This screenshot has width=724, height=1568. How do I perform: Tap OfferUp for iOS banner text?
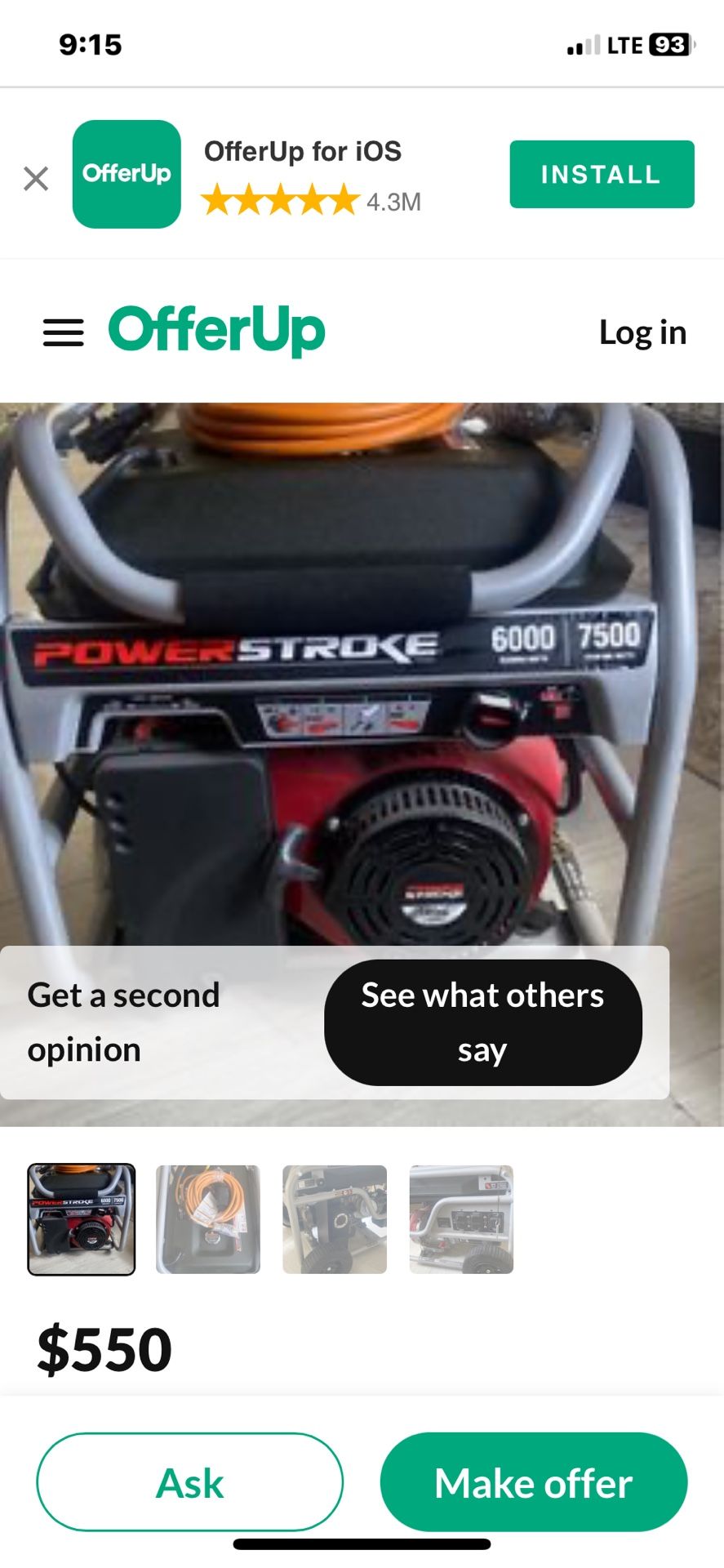(301, 151)
